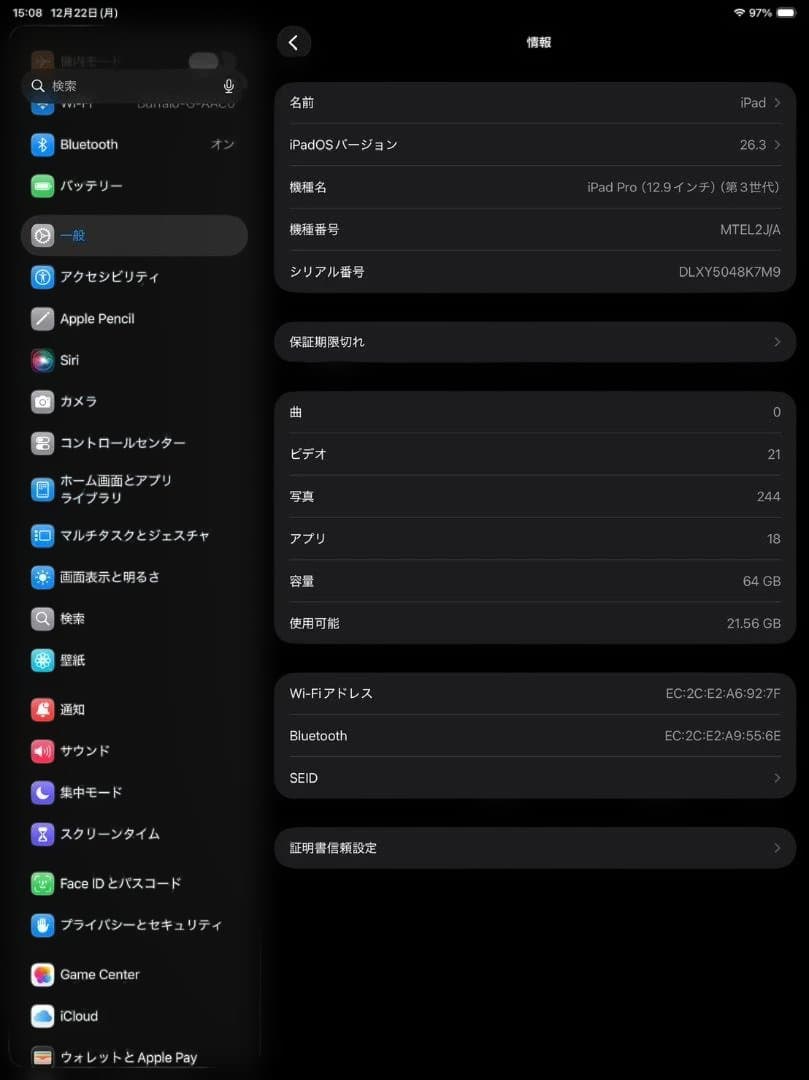Screen dimensions: 809x1080
Task: Open the iPadOSバージョン row
Action: point(534,145)
